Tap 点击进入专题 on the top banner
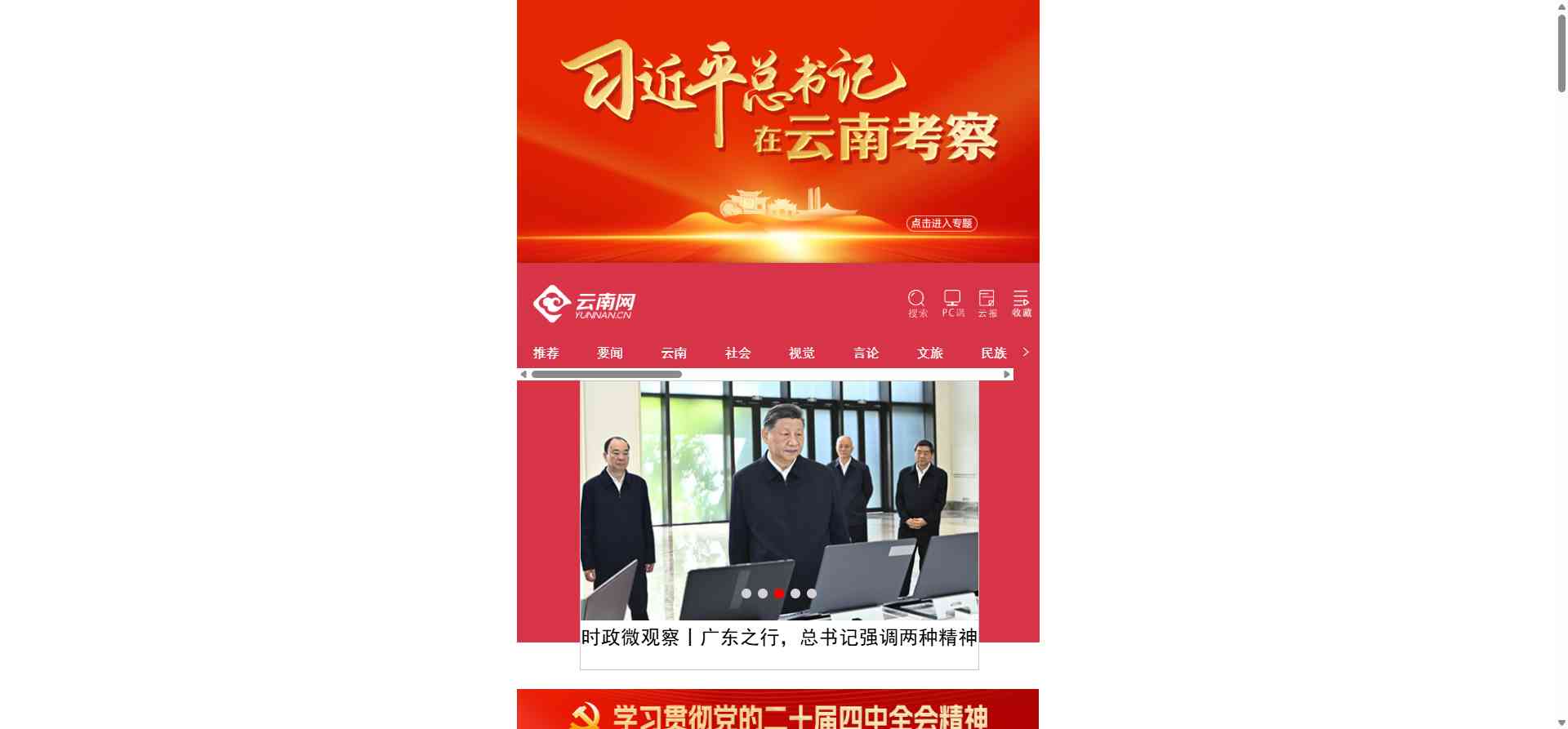 pos(942,223)
